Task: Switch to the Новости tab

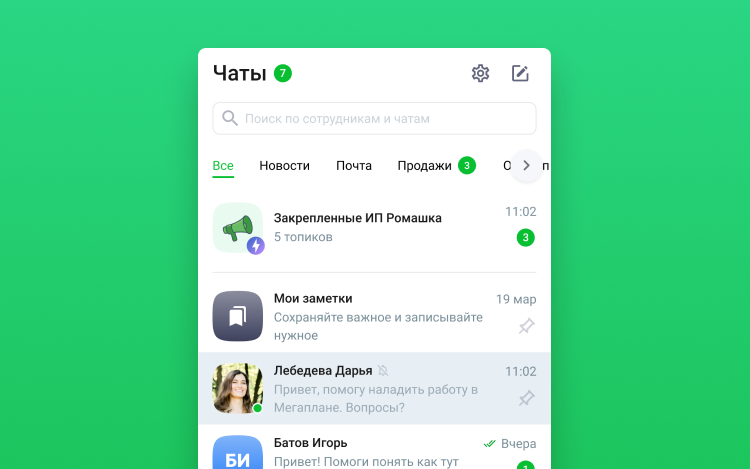Action: [284, 166]
